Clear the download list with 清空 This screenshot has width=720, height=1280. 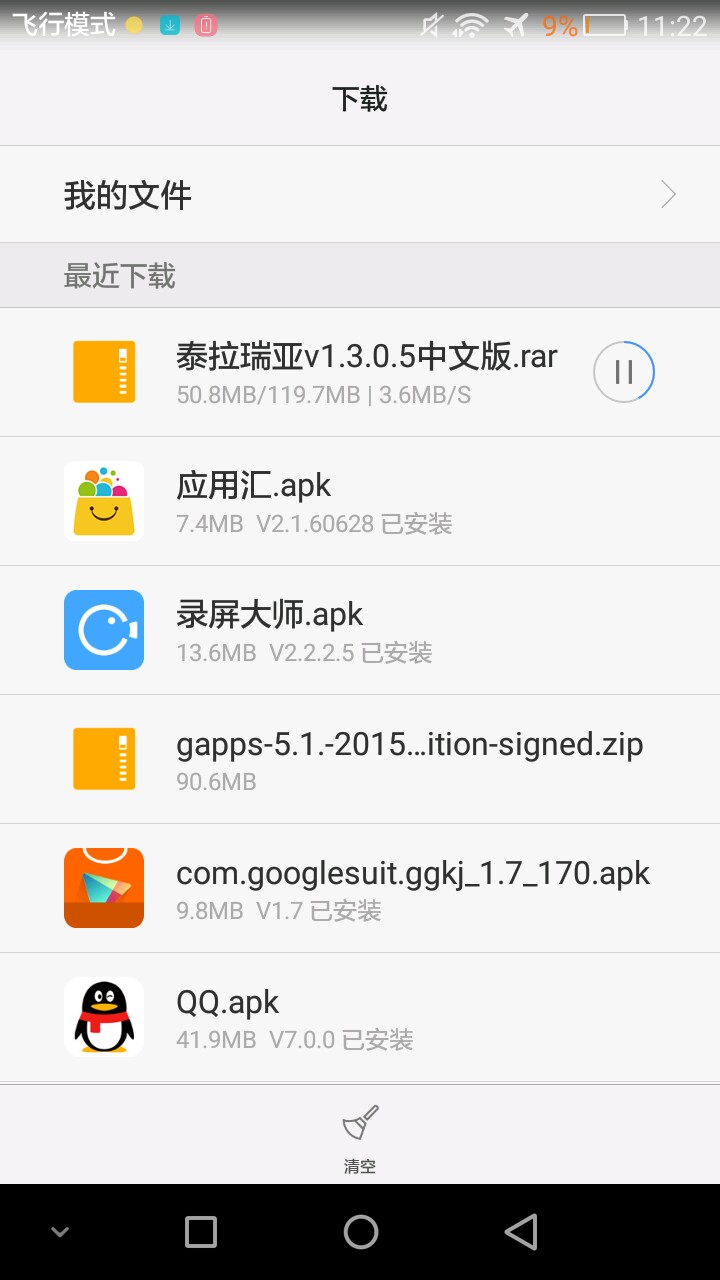pos(360,1137)
